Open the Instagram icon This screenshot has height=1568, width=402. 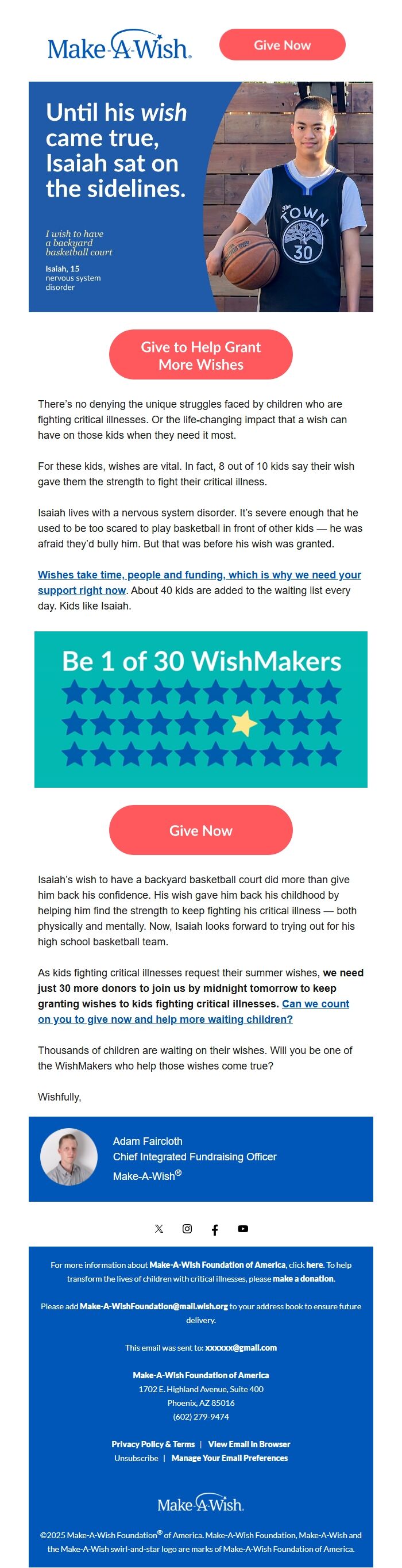coord(187,1228)
